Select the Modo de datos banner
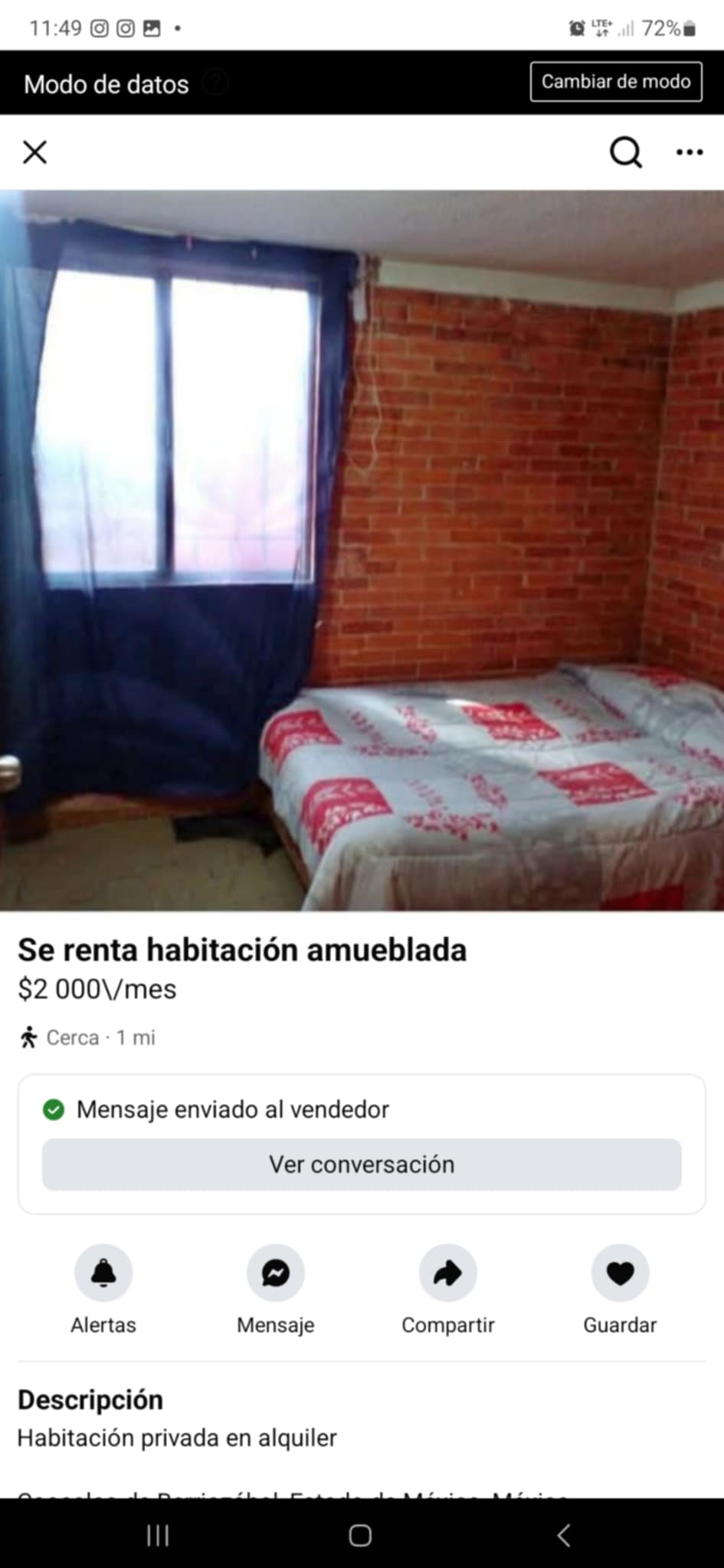The image size is (724, 1568). point(106,84)
